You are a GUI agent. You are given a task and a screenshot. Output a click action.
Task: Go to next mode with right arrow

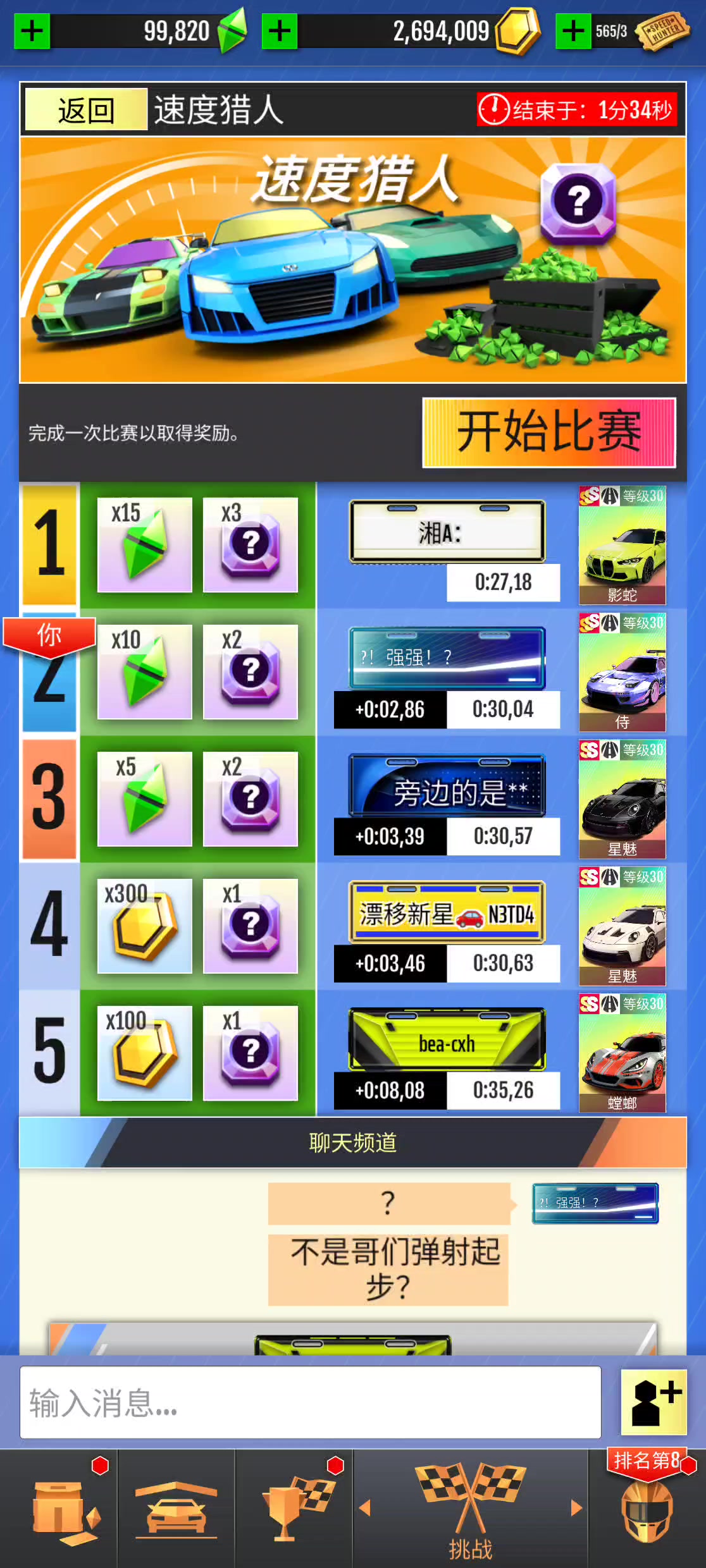pyautogui.click(x=576, y=1508)
